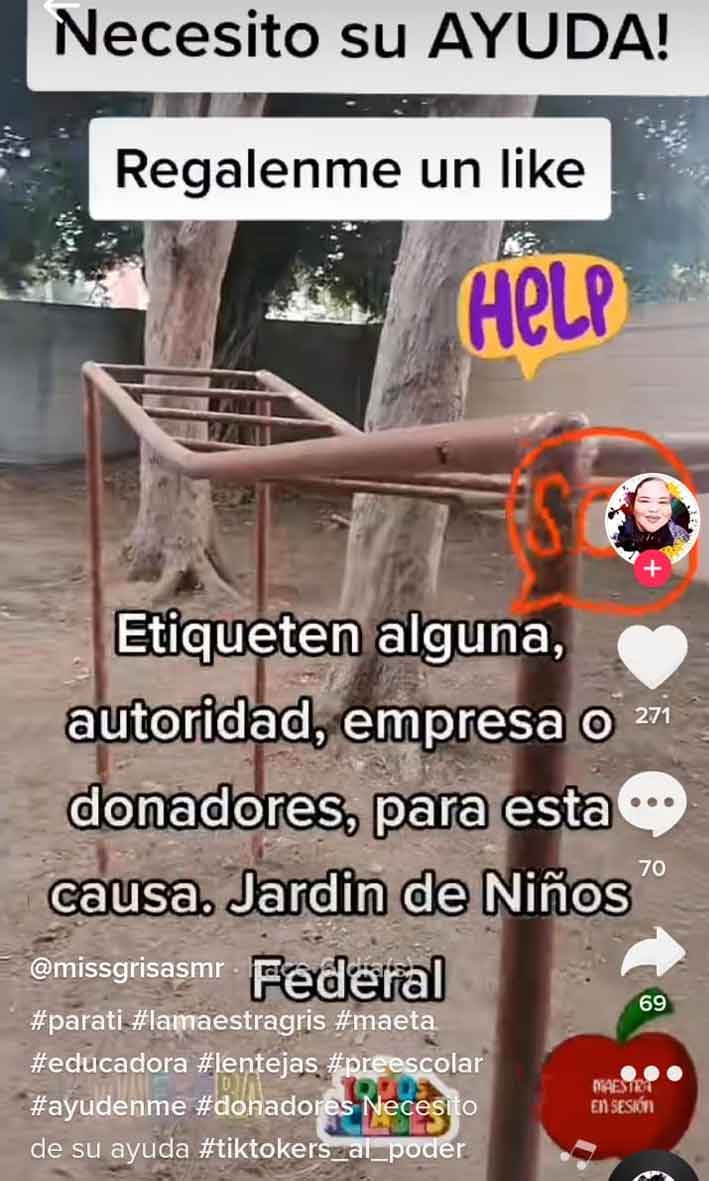Open the @missgrisasmr username link
Image resolution: width=709 pixels, height=1181 pixels.
point(127,971)
